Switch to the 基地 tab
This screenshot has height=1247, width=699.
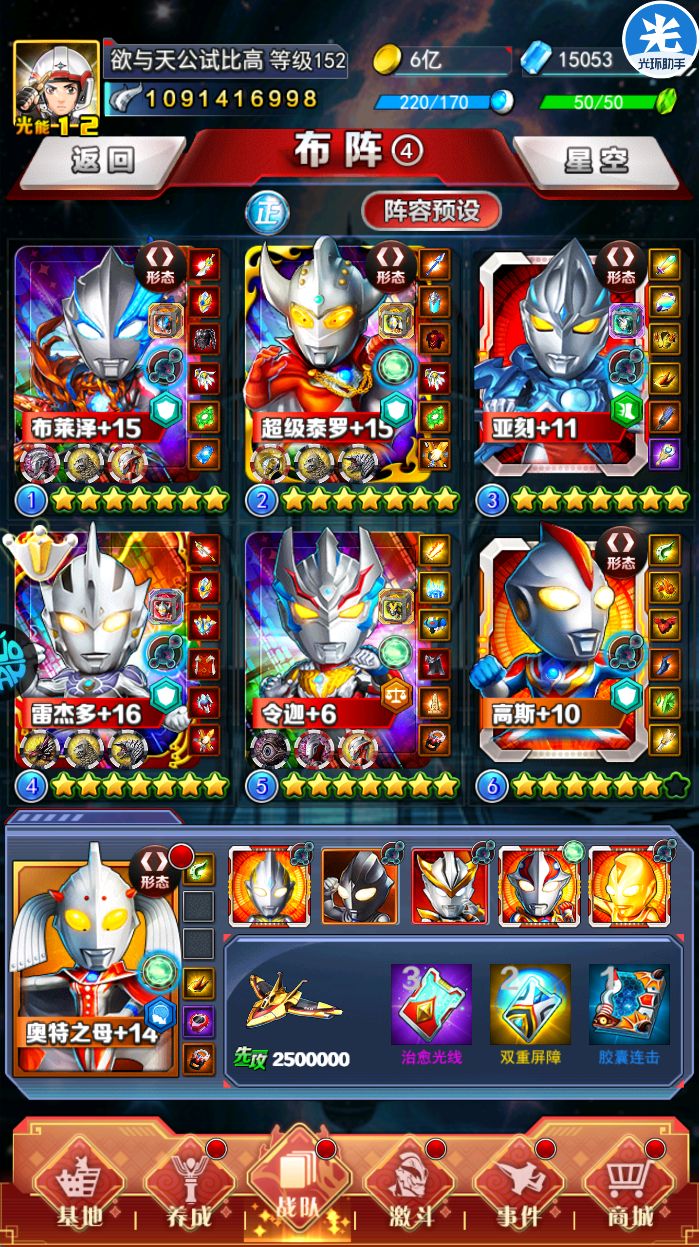[x=78, y=1190]
